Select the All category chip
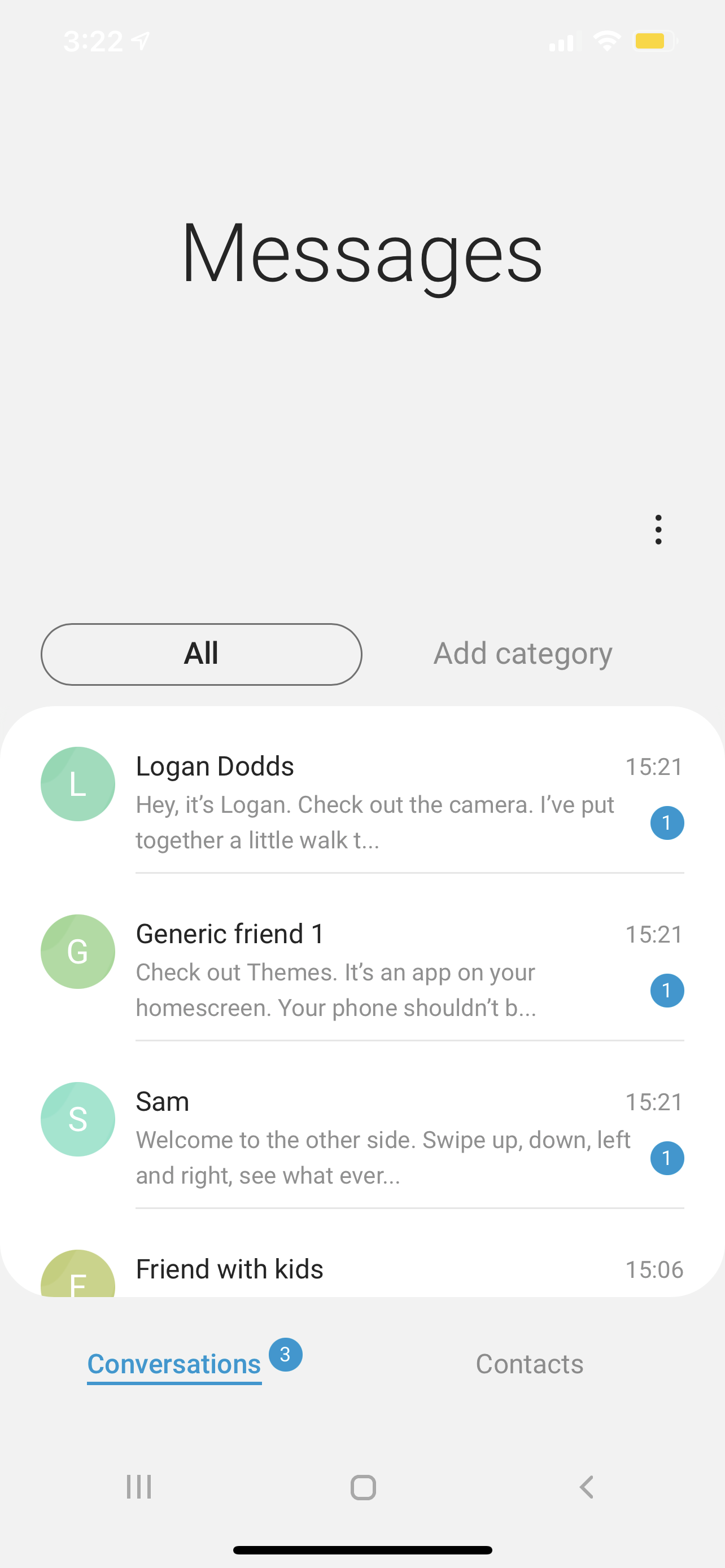Screen dimensions: 725x1568 pyautogui.click(x=202, y=654)
